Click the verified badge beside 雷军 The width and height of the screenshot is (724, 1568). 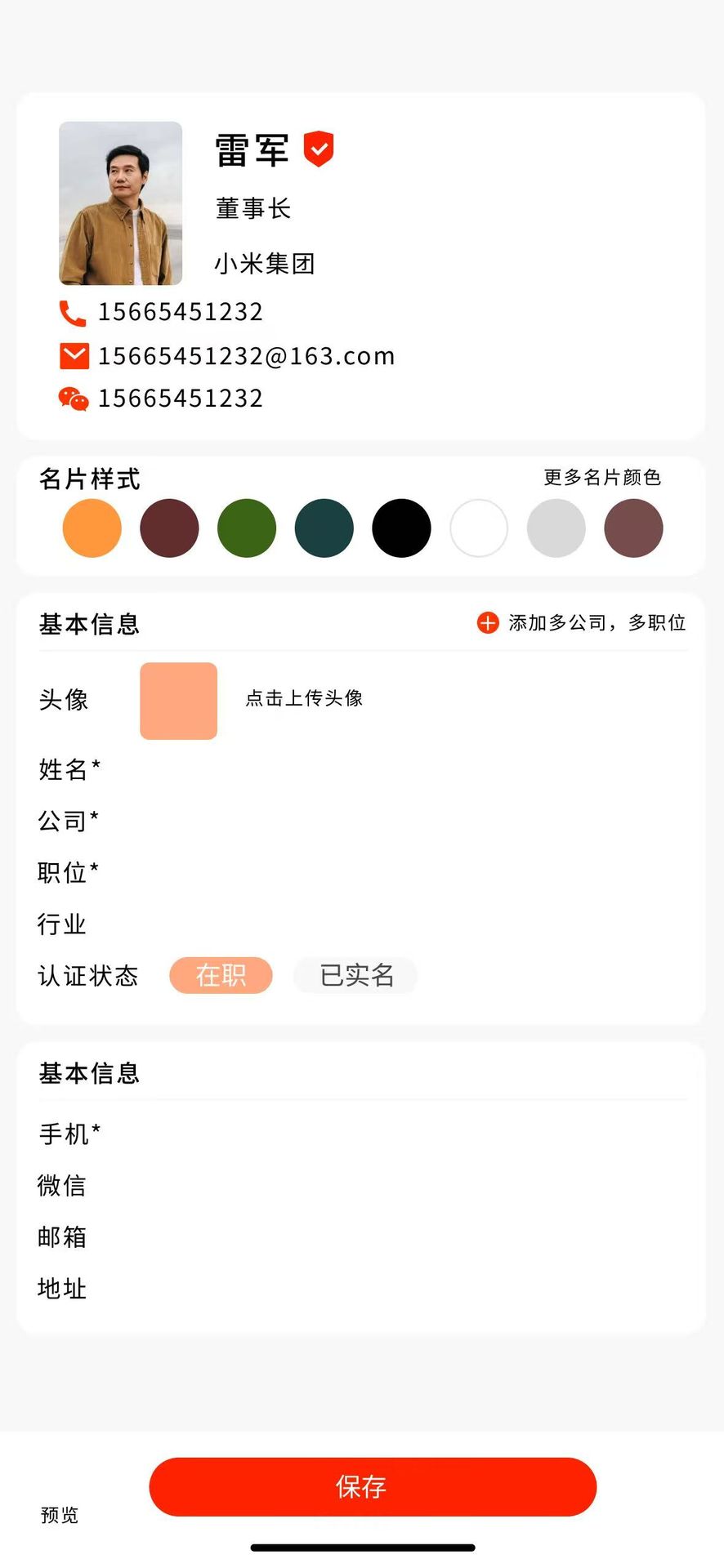click(x=320, y=149)
